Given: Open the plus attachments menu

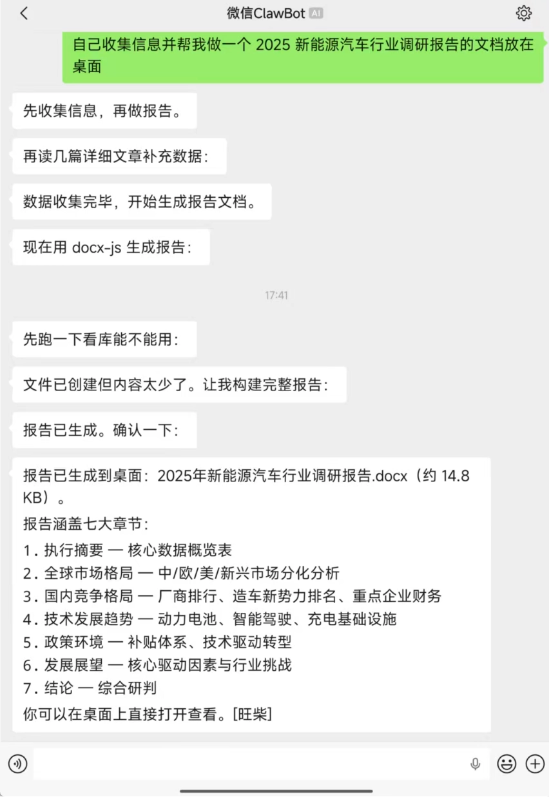Looking at the screenshot, I should [x=535, y=763].
